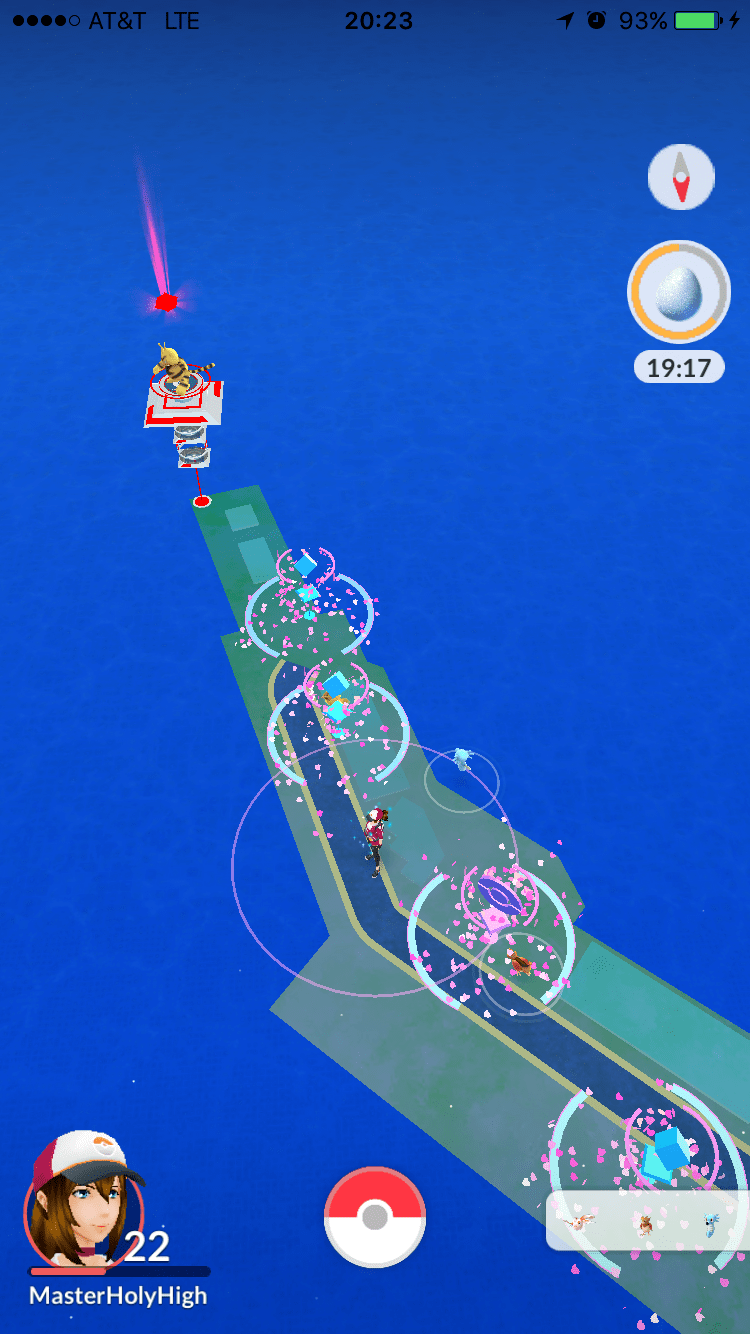Tap the compass to reorient map
The image size is (750, 1334).
[681, 177]
